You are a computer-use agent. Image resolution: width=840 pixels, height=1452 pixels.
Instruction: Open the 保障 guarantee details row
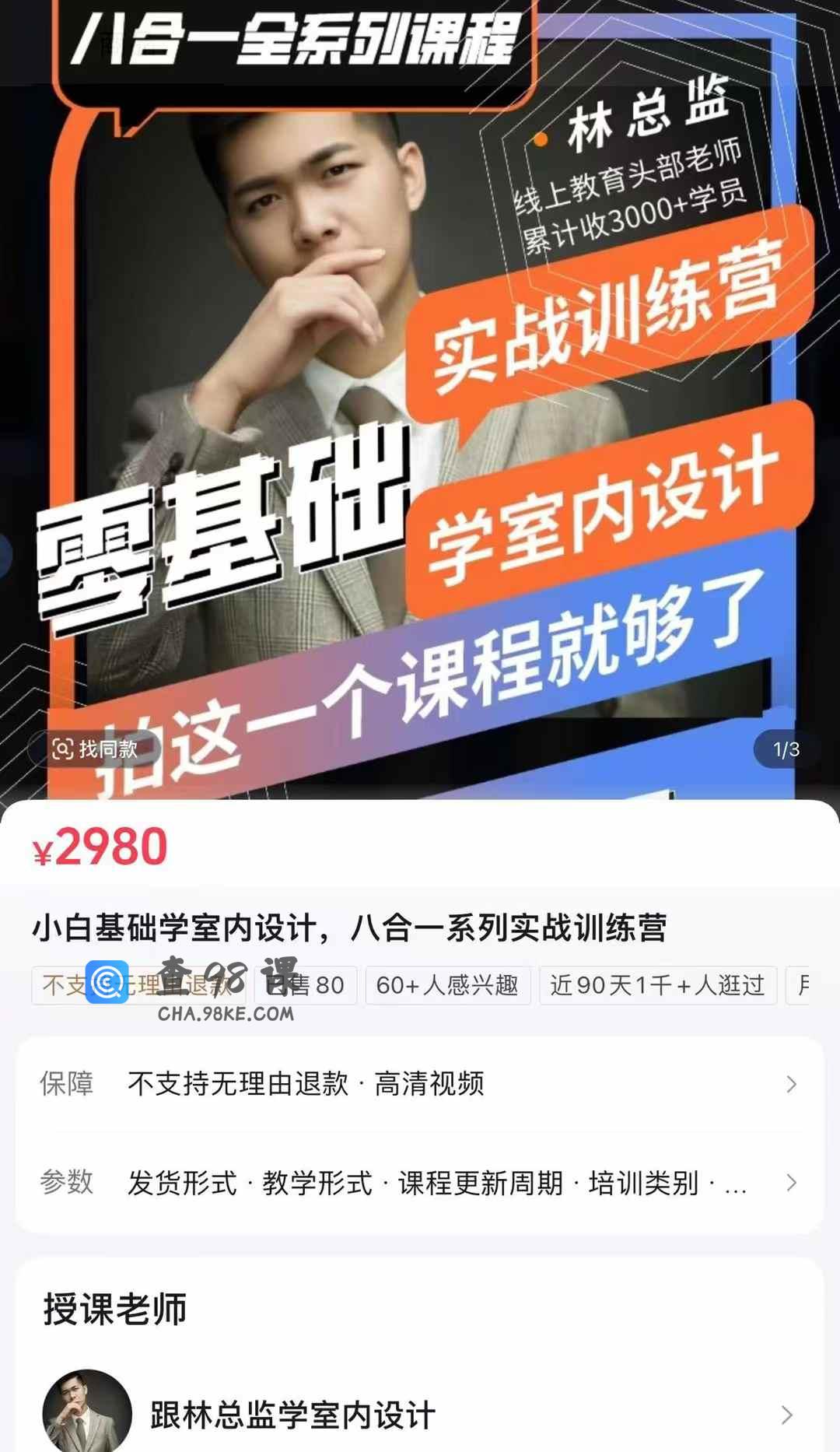pos(420,1083)
